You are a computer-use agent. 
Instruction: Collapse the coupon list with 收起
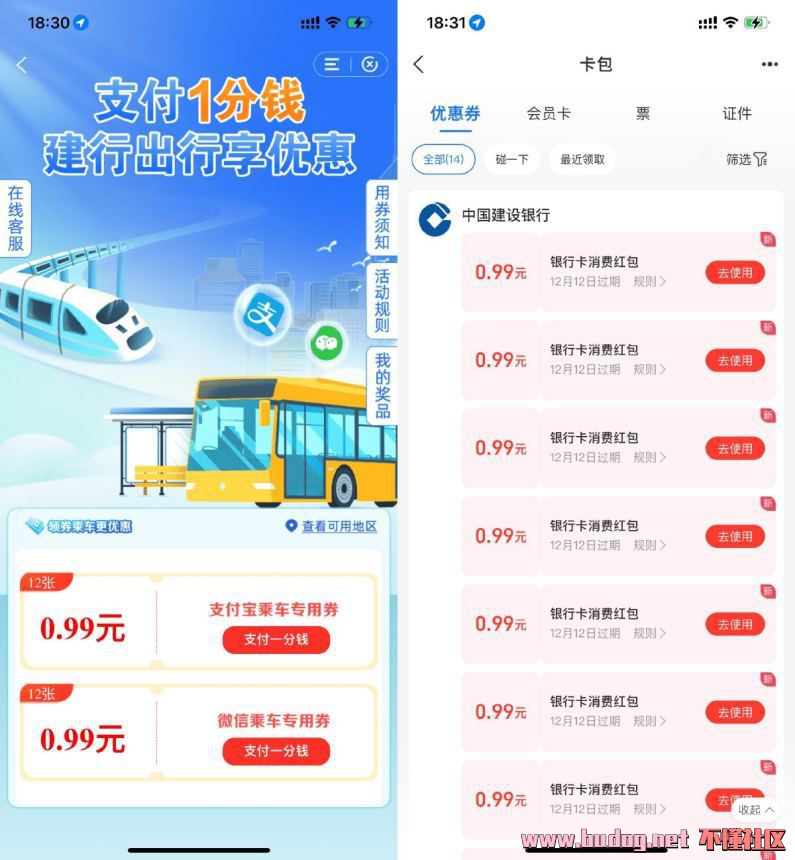tap(755, 809)
